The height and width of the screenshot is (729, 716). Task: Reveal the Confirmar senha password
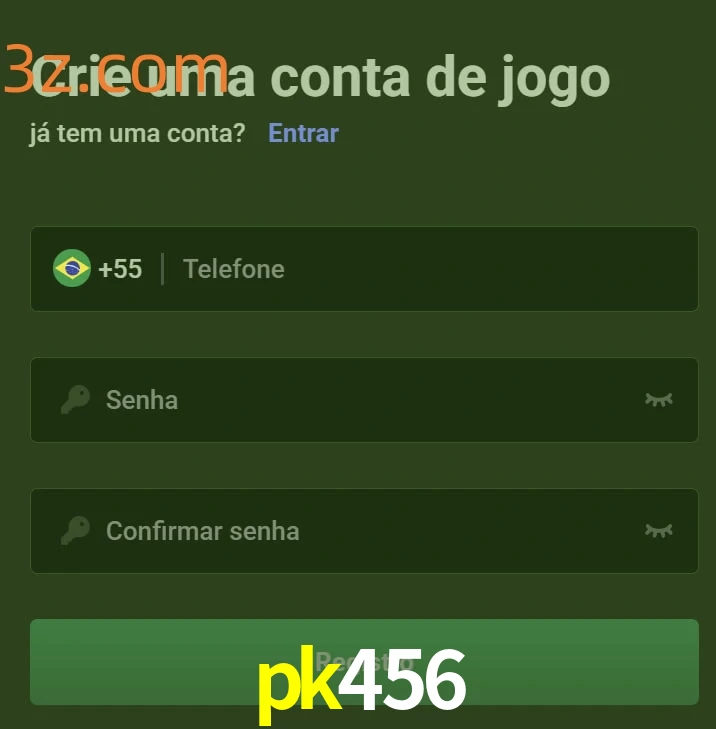point(658,531)
